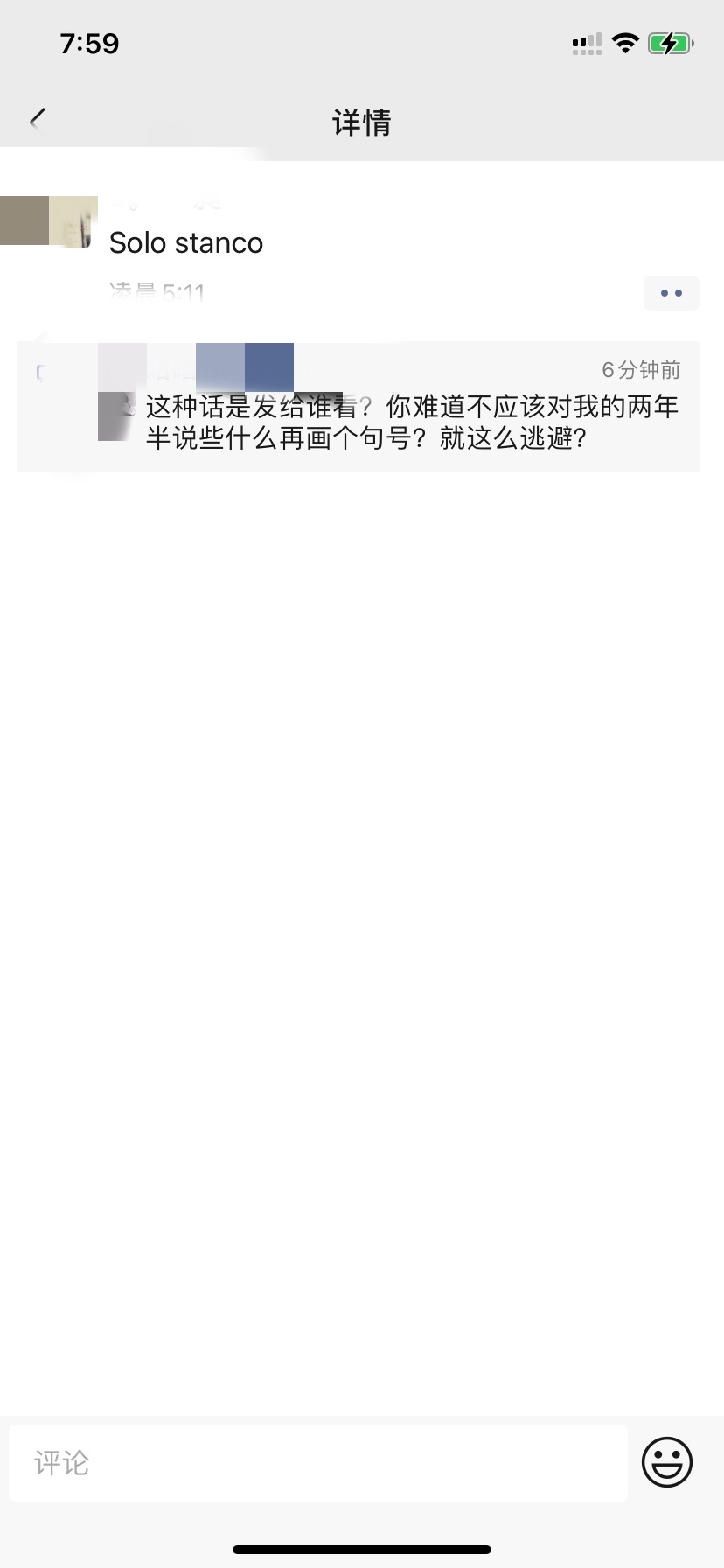Viewport: 724px width, 1568px height.
Task: Open the emoji picker smiley icon
Action: (667, 1462)
